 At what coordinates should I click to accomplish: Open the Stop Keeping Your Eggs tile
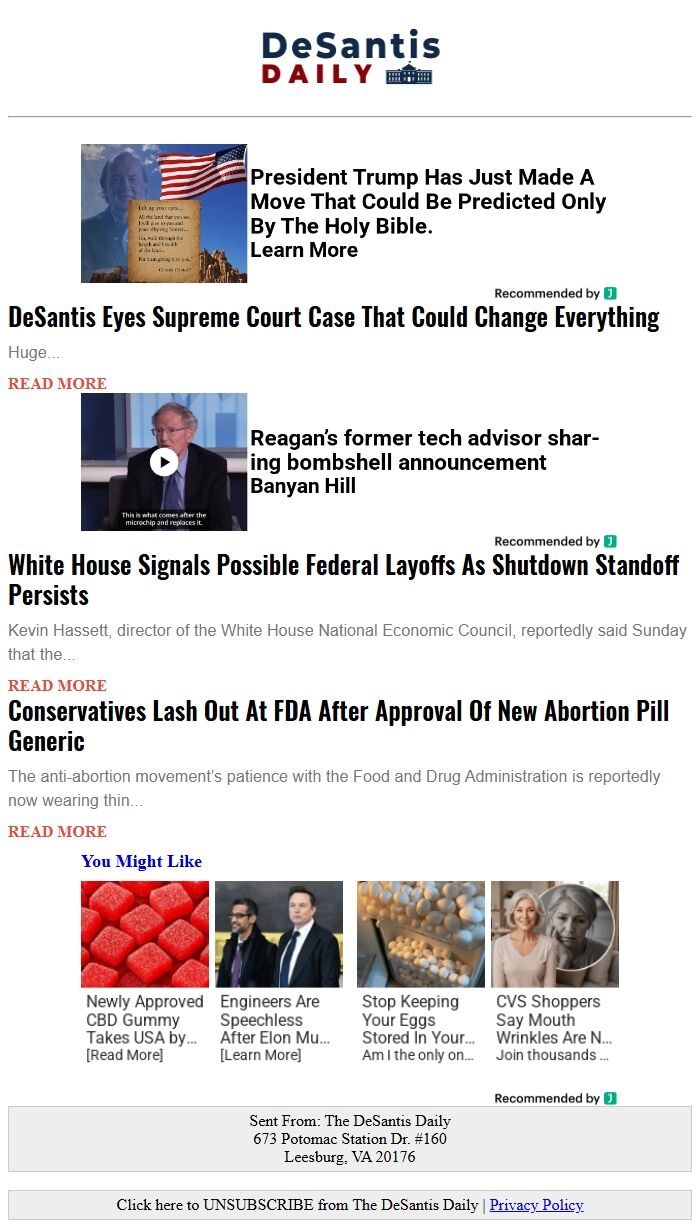(x=421, y=972)
